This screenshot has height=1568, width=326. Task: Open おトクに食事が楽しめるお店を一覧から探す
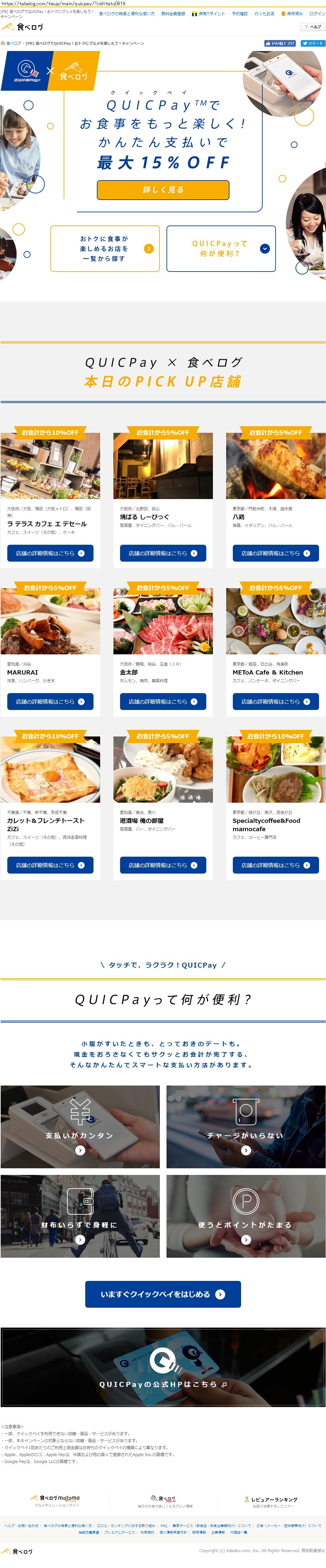point(105,248)
